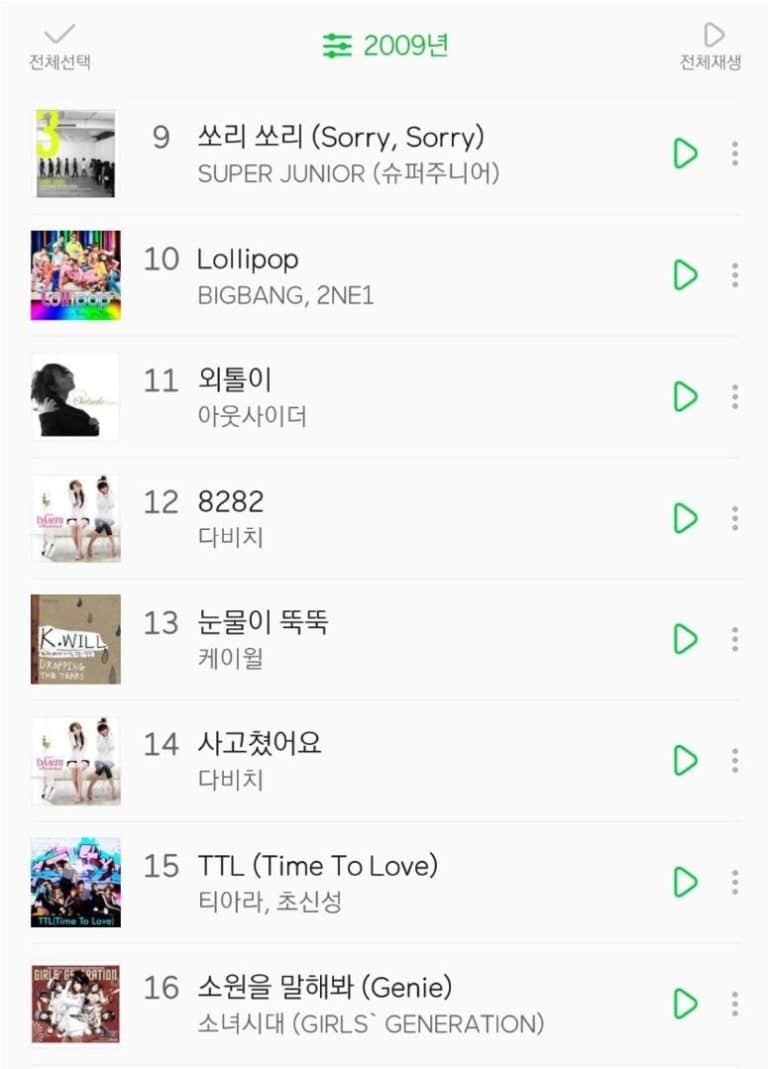Play 사고쳤어요 by 다비치
The width and height of the screenshot is (768, 1069).
(685, 761)
